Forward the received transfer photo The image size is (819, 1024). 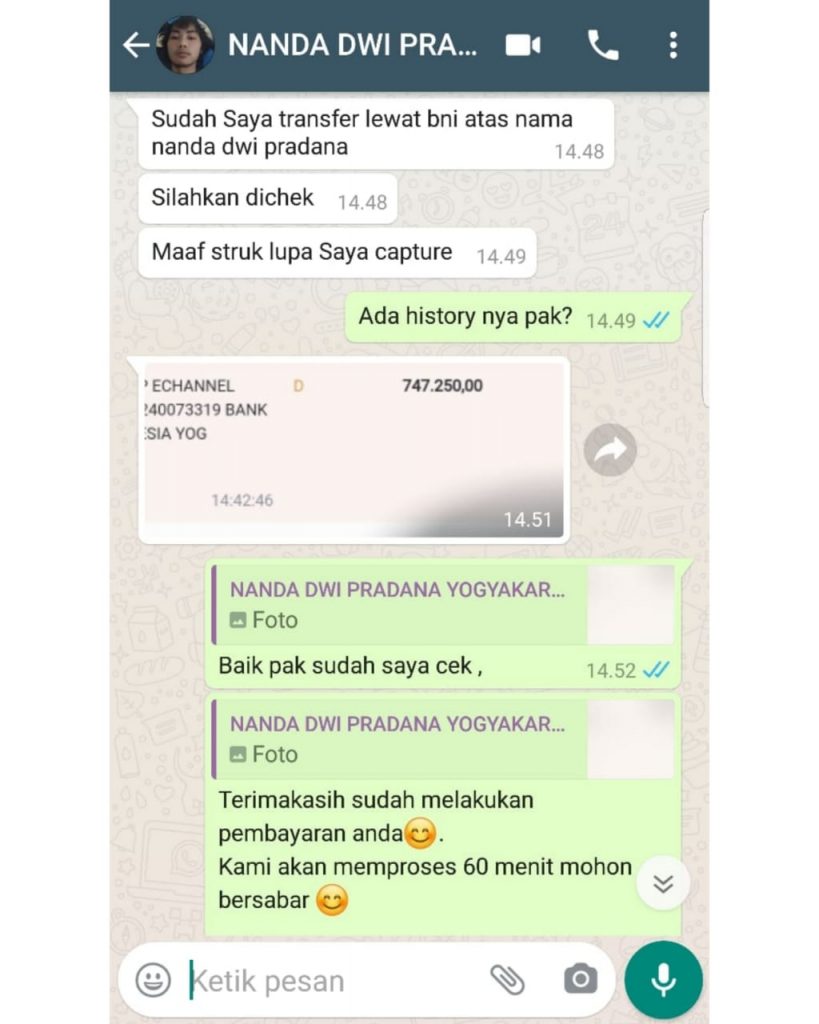pos(610,450)
